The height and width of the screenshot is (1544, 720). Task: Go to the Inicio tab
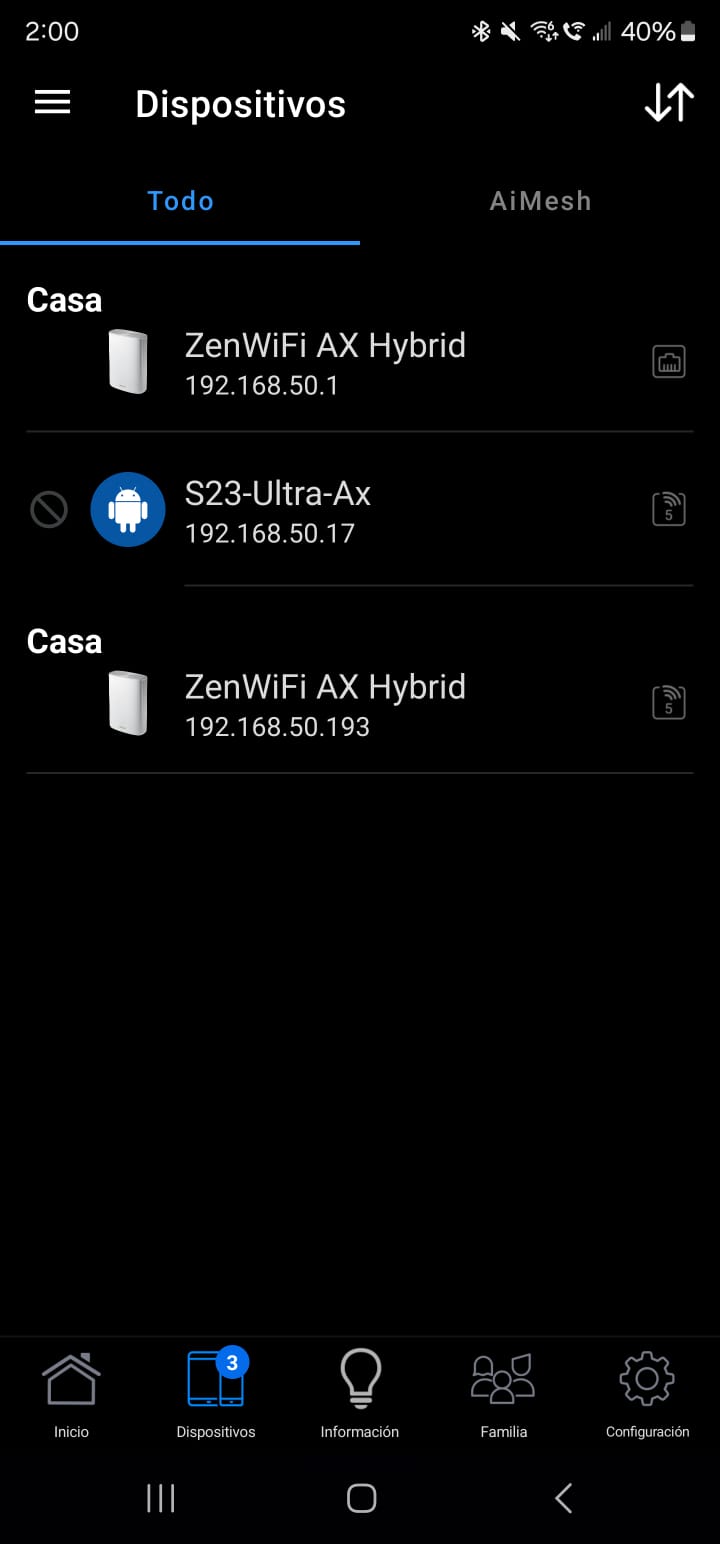tap(71, 1395)
